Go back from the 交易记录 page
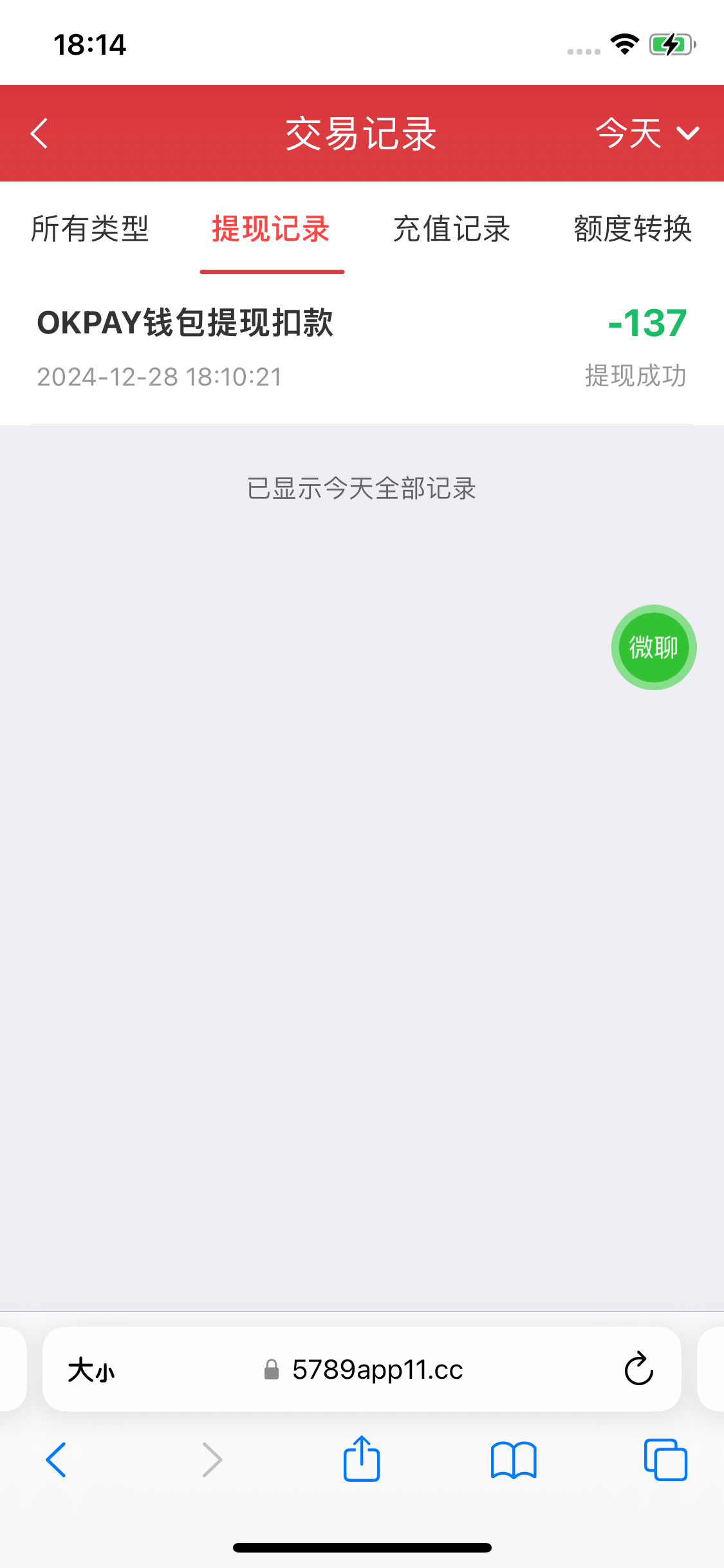The height and width of the screenshot is (1568, 724). [x=39, y=133]
